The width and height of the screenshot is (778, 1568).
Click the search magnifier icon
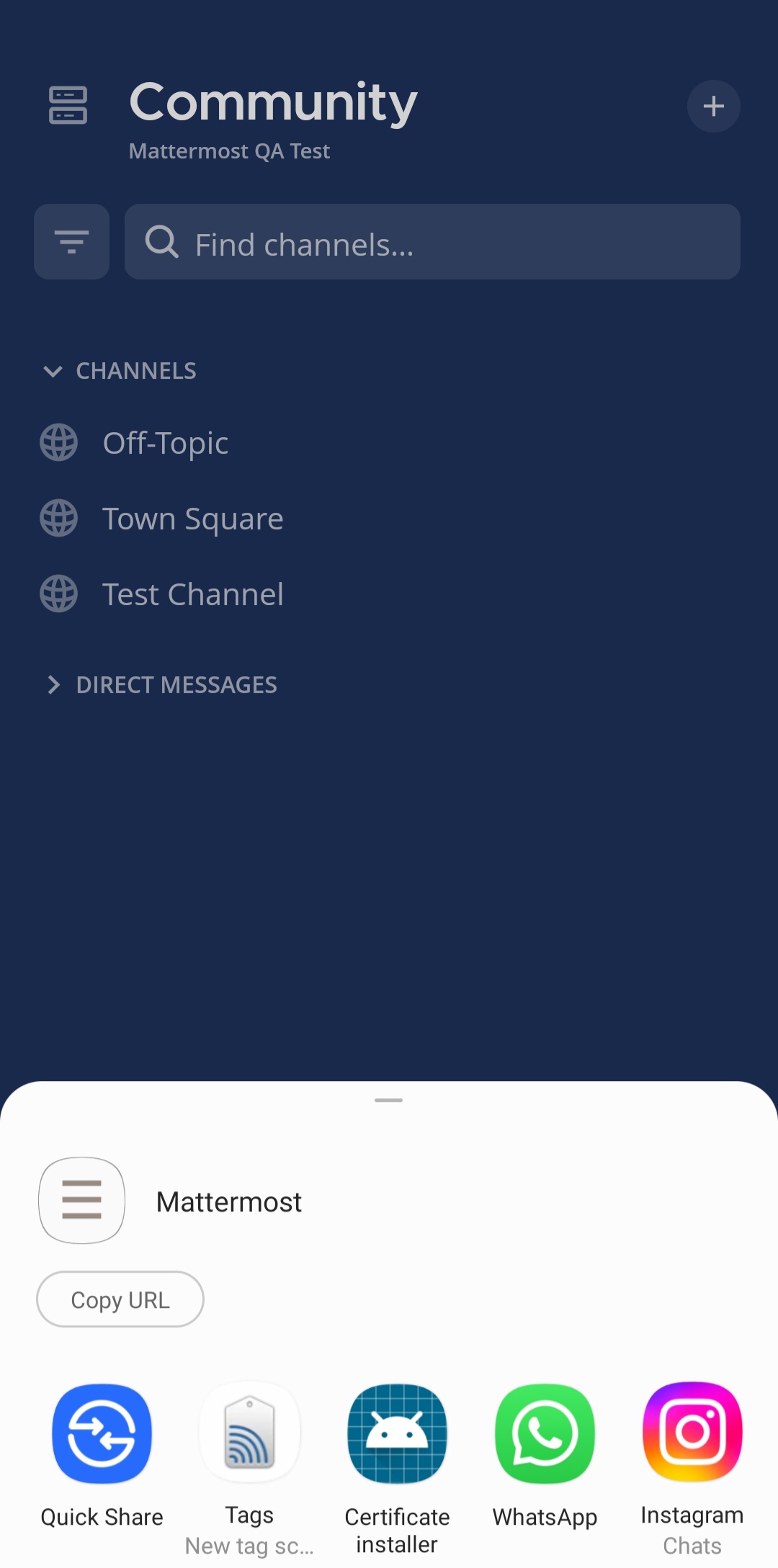coord(161,242)
